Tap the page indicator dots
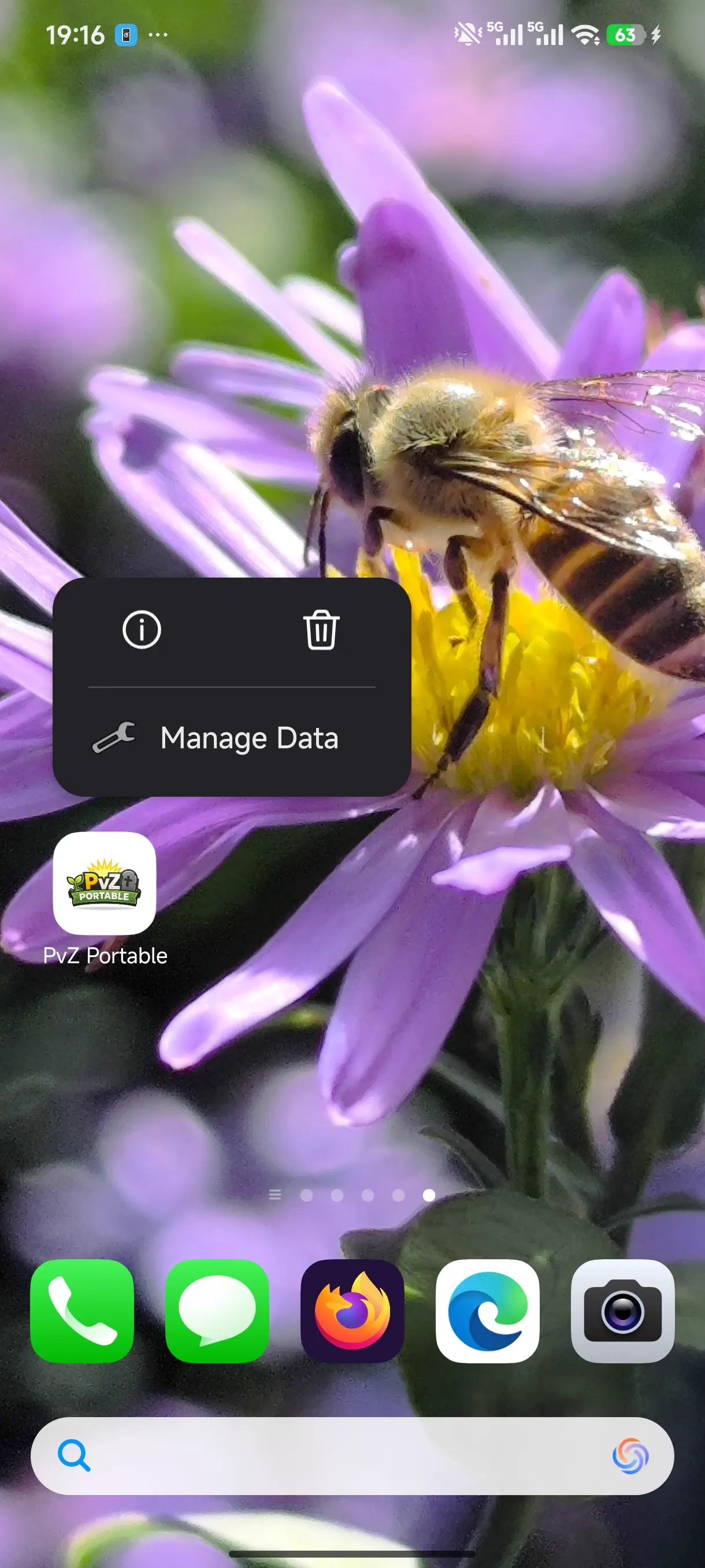705x1568 pixels. (x=367, y=1195)
